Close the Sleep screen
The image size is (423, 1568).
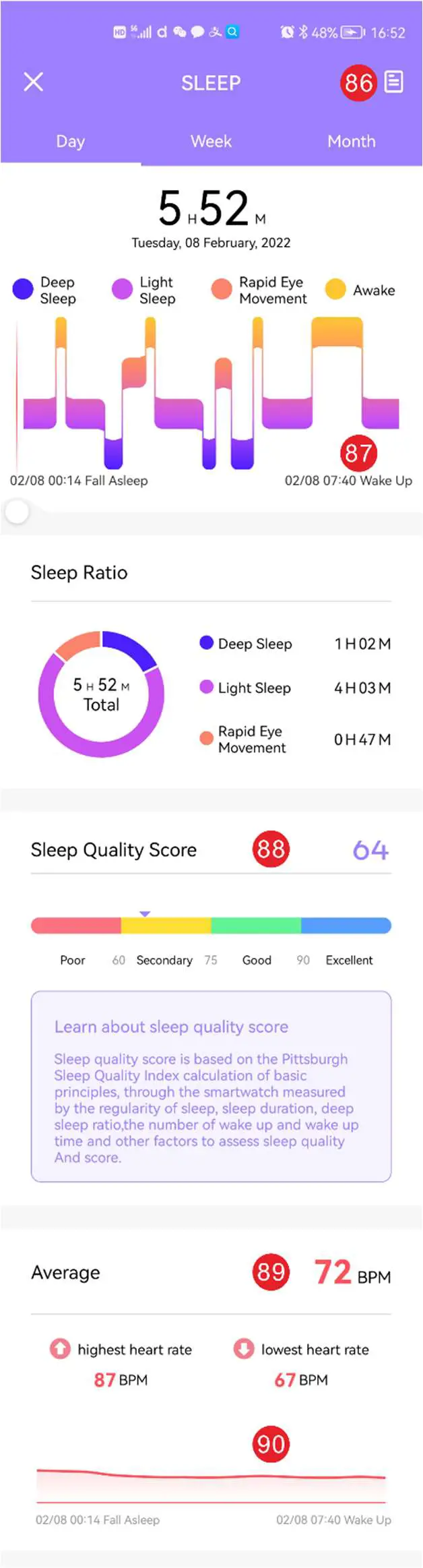(33, 82)
